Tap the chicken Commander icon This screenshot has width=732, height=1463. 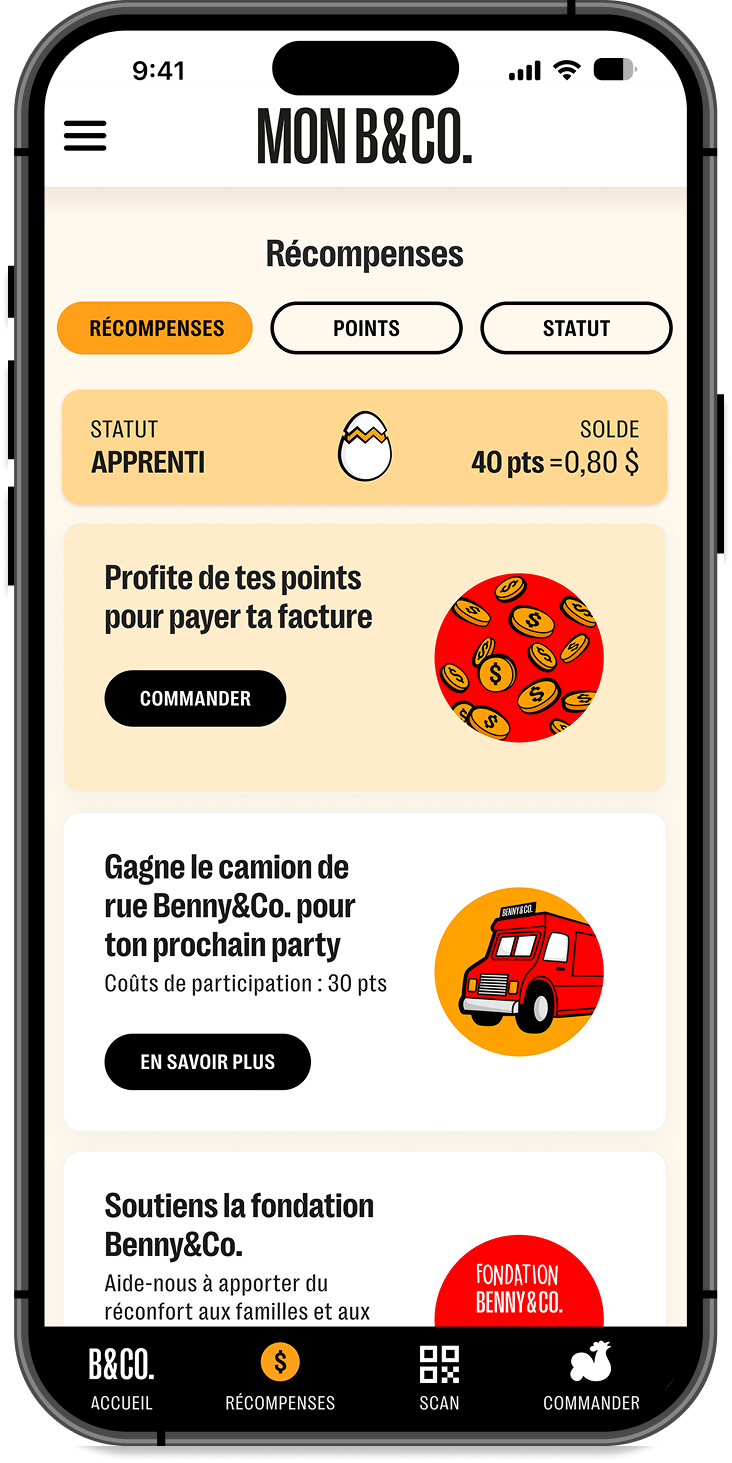tap(590, 1360)
